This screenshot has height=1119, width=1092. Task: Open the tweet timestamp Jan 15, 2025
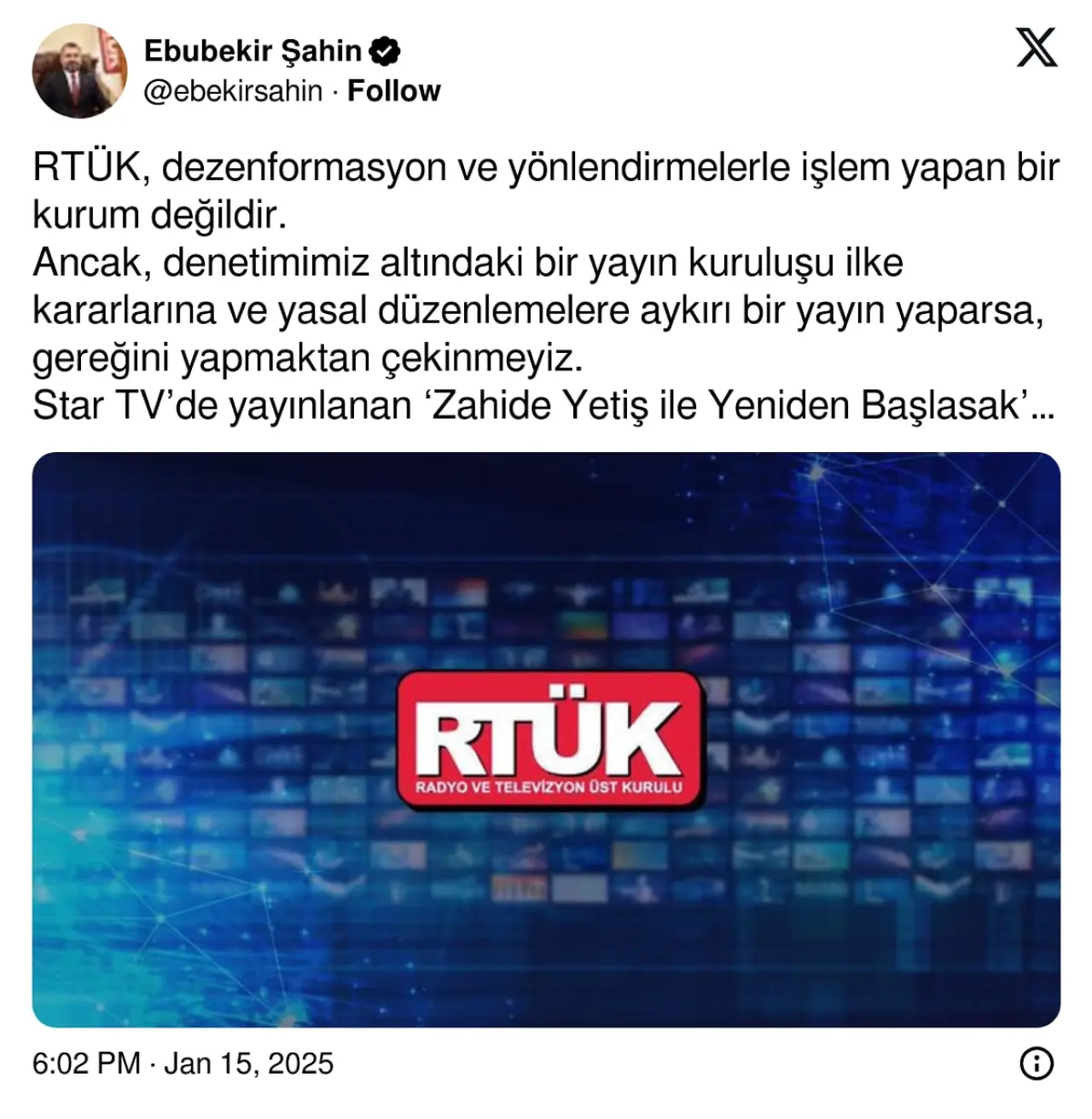(183, 1064)
